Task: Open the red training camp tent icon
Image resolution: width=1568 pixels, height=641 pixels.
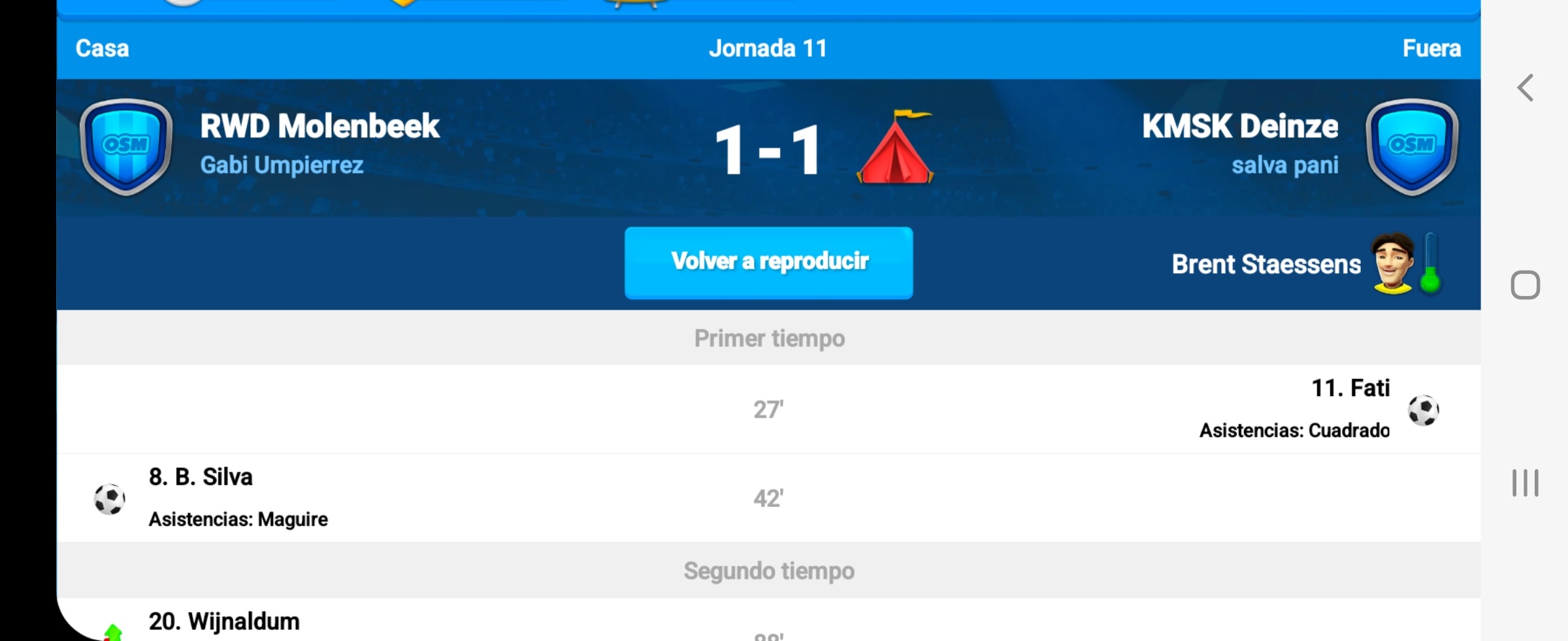Action: coord(895,149)
